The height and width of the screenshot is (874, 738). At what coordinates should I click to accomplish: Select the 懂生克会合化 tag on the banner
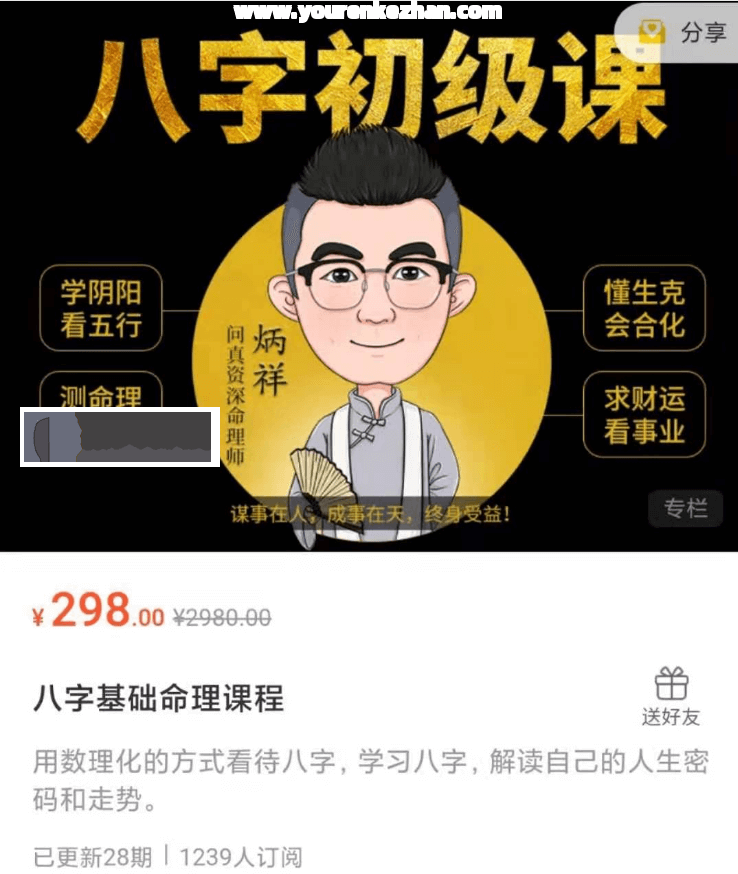tap(643, 305)
